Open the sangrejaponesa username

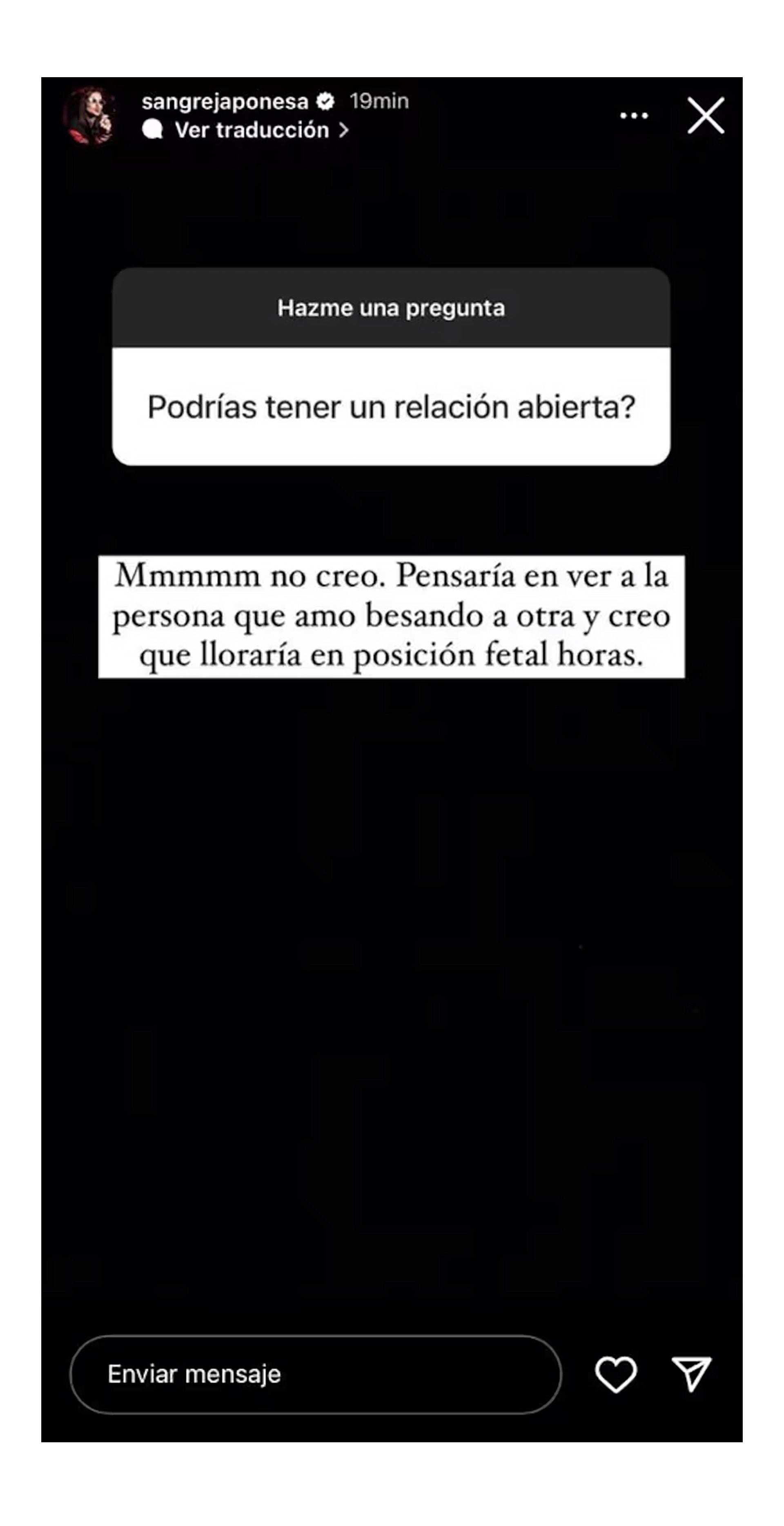[225, 101]
